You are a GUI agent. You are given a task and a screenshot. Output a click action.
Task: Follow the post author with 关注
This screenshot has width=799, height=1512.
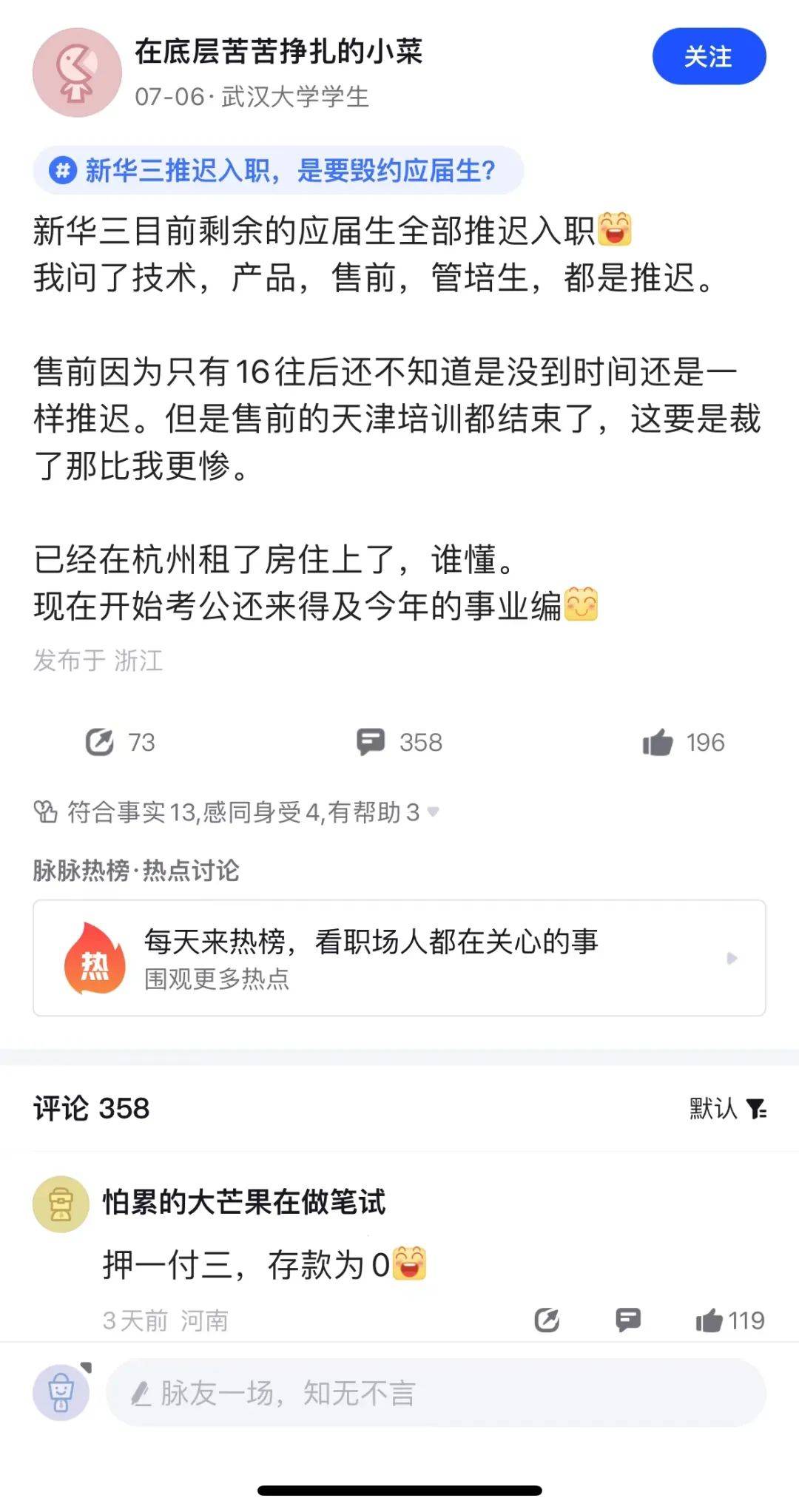[x=708, y=57]
